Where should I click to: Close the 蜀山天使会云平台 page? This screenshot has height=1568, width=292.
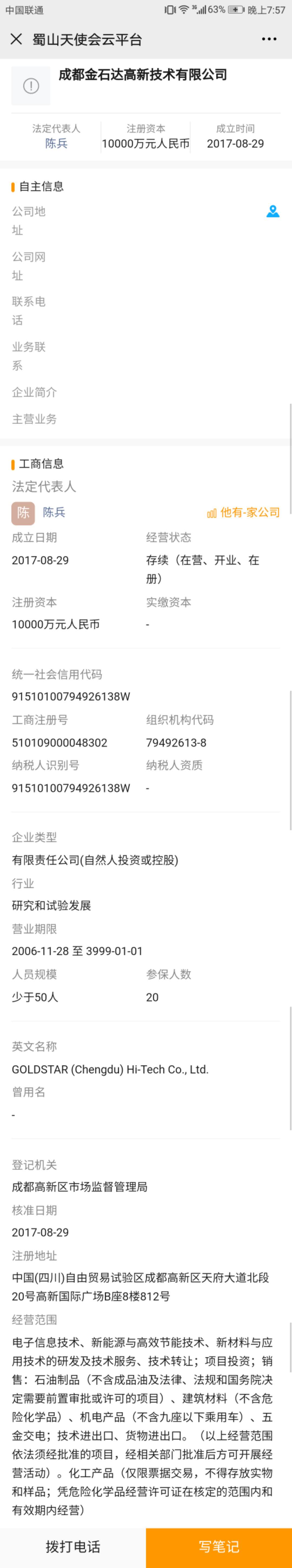[16, 39]
